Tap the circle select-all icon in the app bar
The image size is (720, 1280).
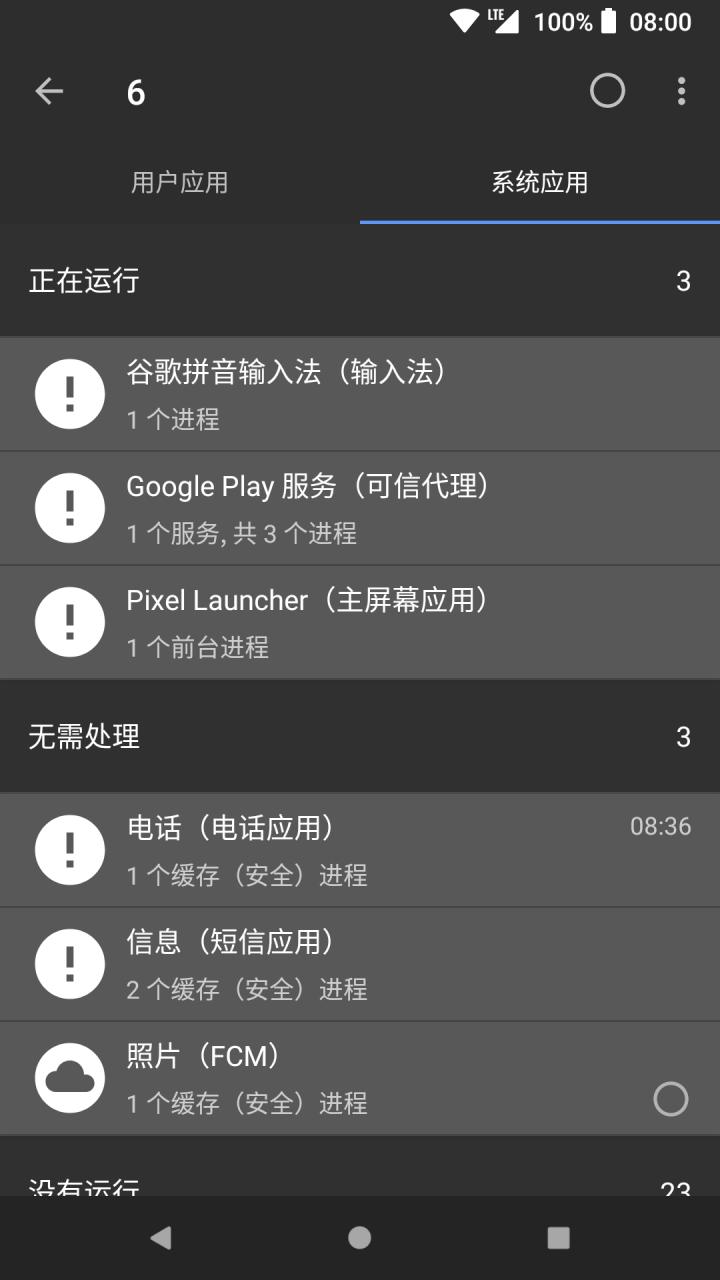[607, 91]
